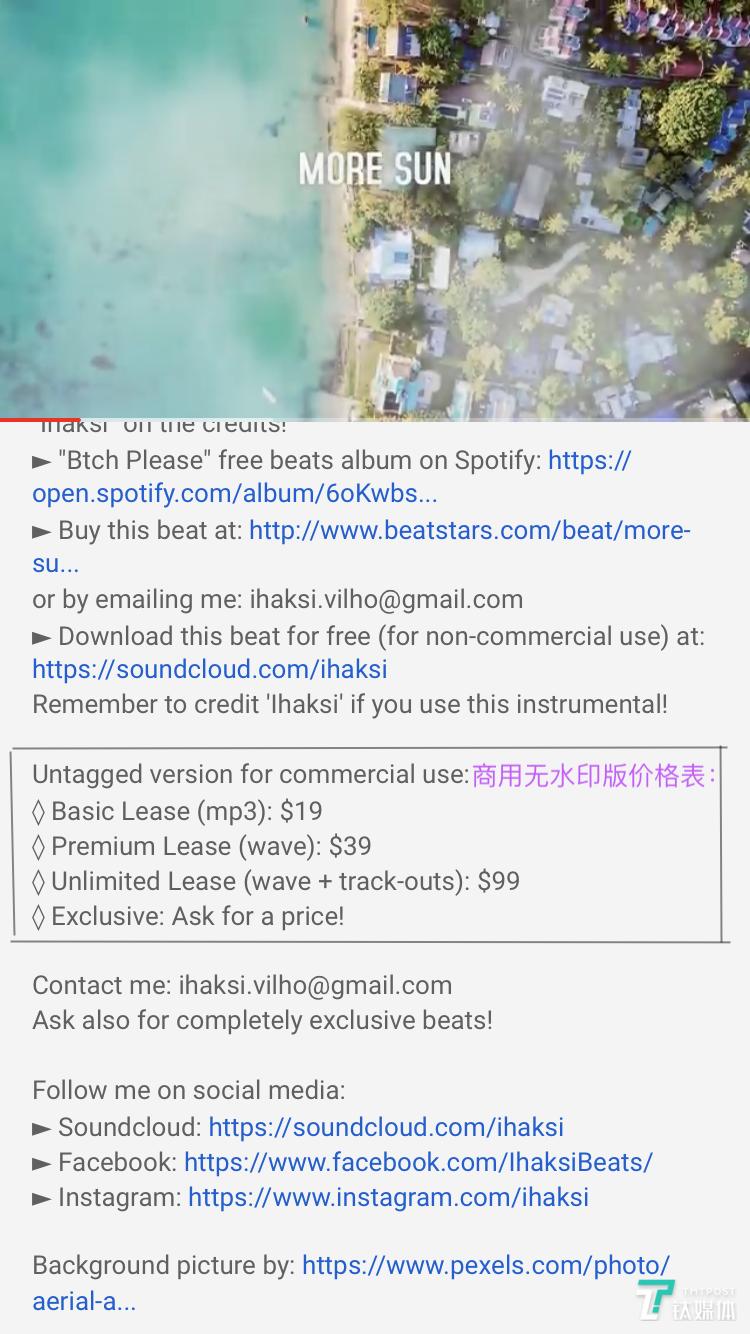Open the SoundCloud free download link
The width and height of the screenshot is (750, 1334).
tap(209, 669)
